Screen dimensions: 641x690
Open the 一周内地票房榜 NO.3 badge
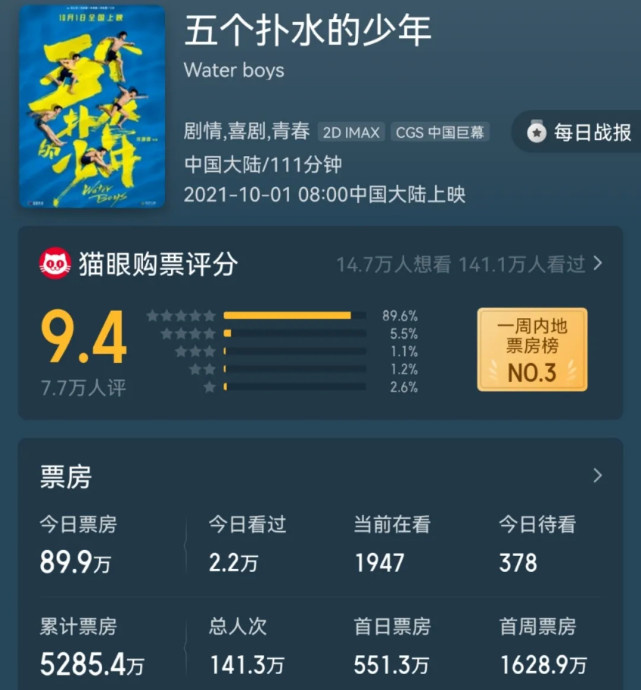[532, 348]
